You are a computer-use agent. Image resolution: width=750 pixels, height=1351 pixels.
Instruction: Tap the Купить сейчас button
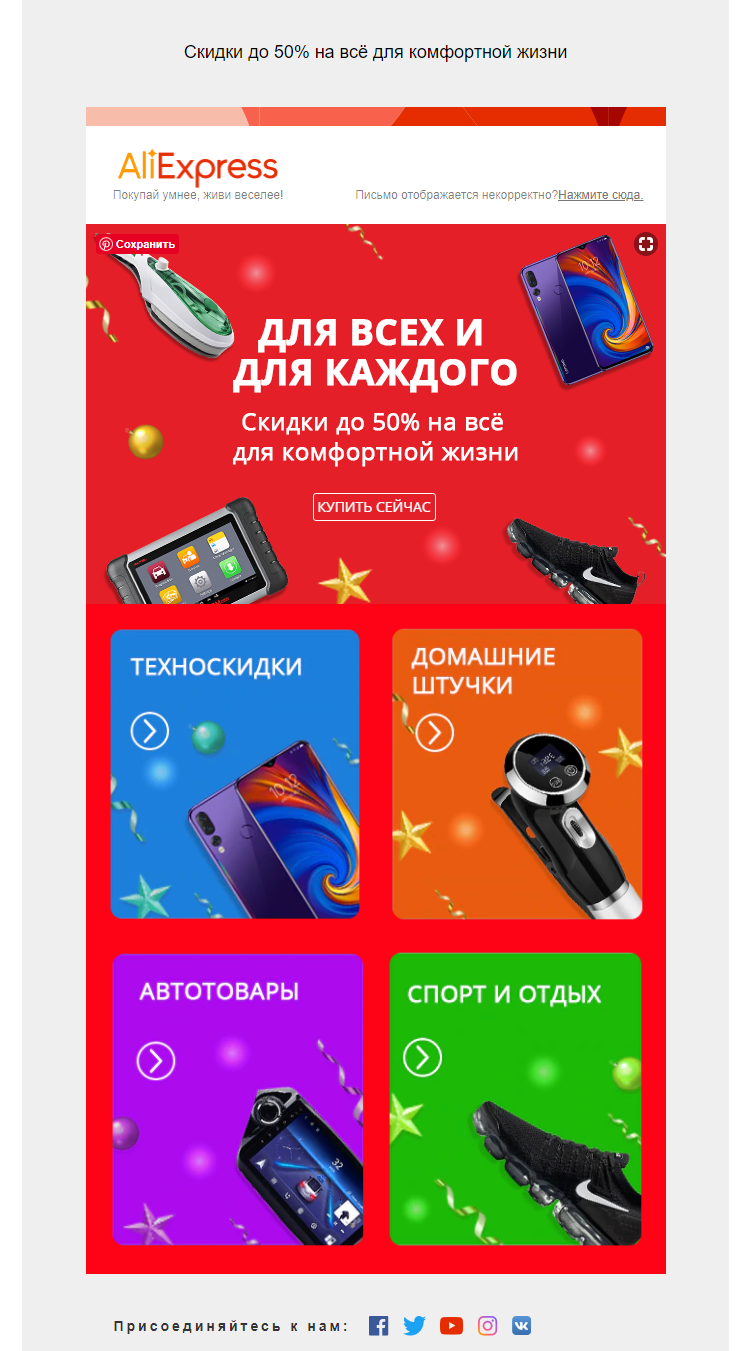click(x=374, y=507)
